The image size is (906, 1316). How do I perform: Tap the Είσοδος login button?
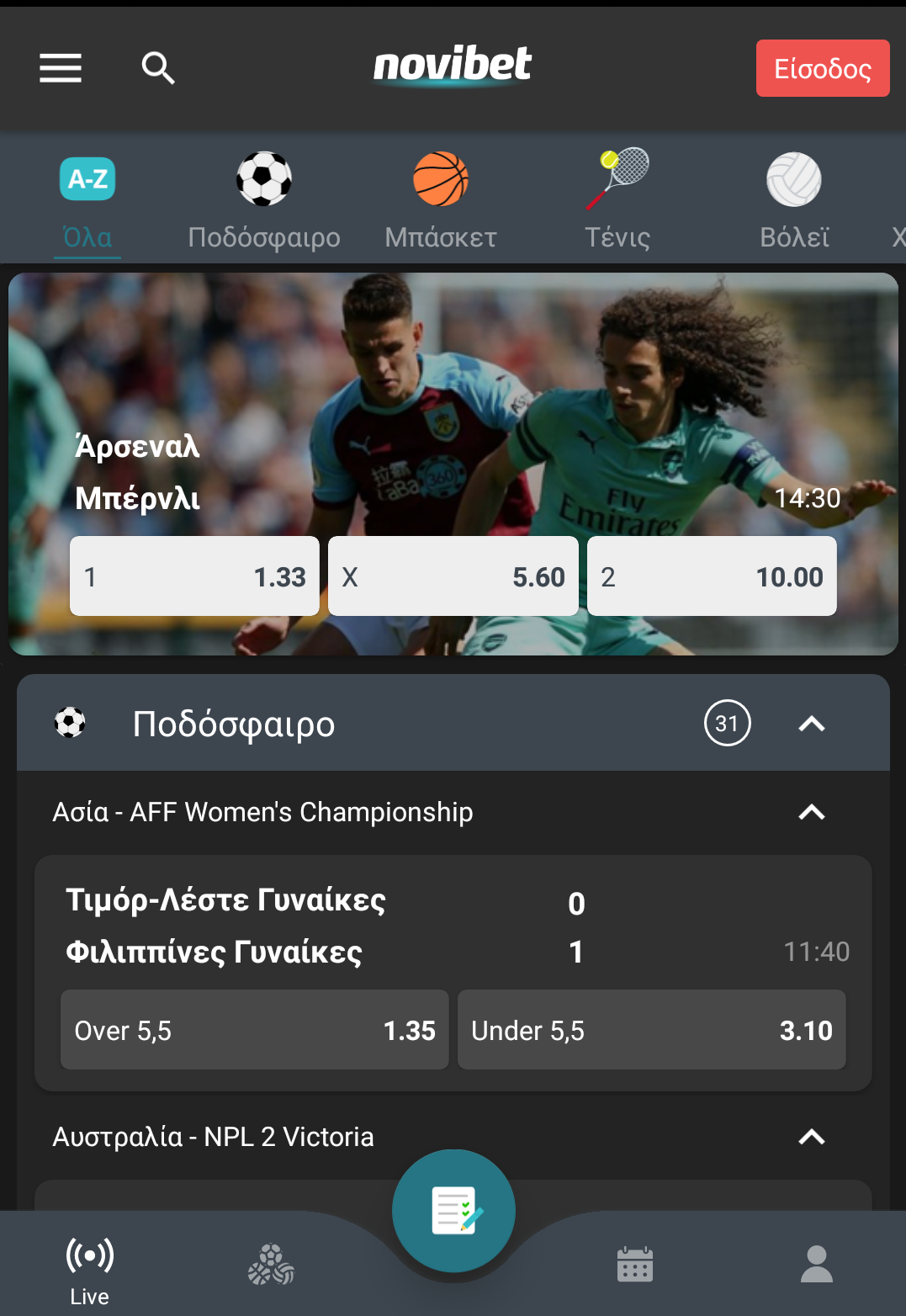(822, 68)
